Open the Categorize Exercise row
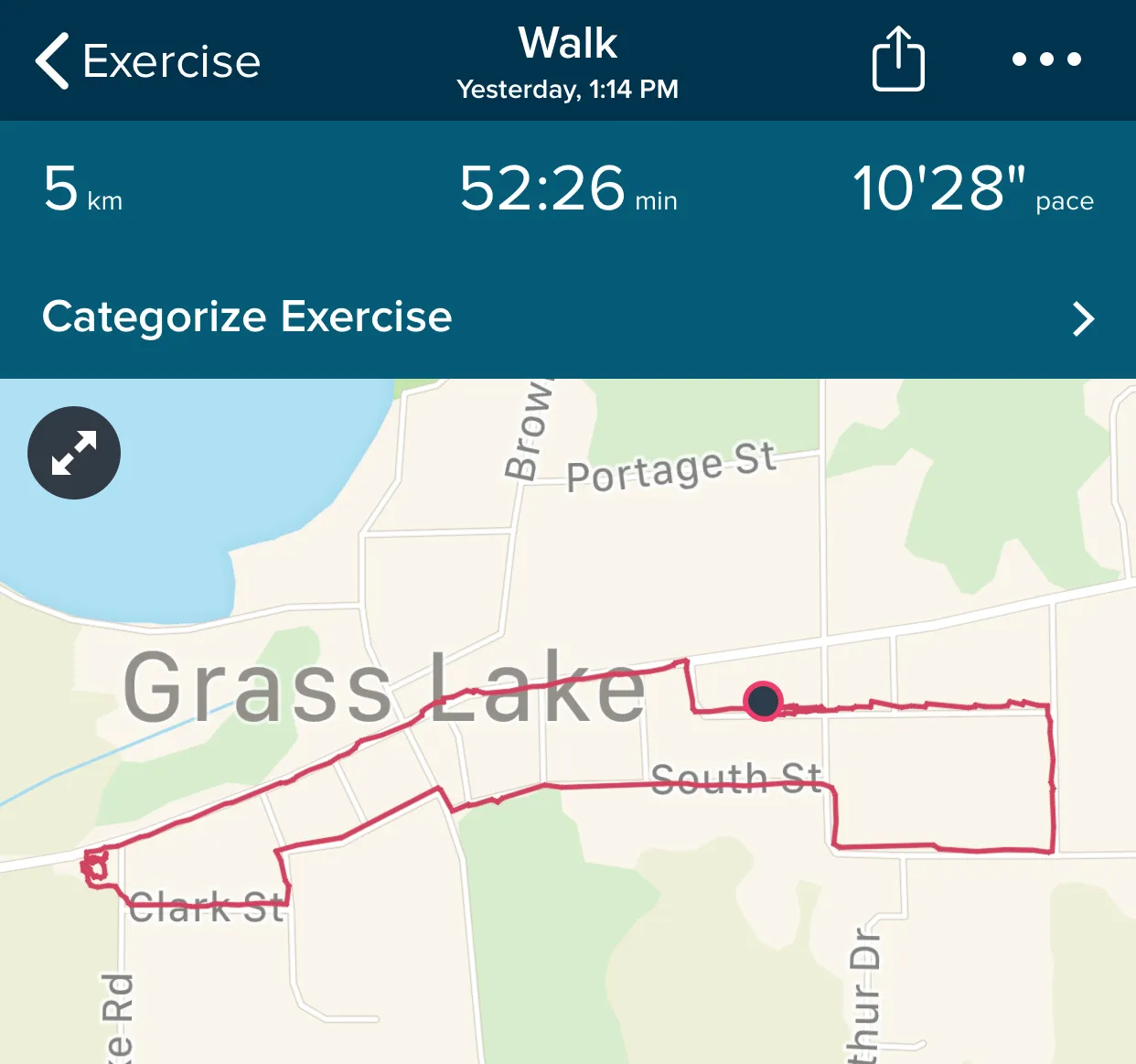Viewport: 1136px width, 1064px height. [x=567, y=317]
